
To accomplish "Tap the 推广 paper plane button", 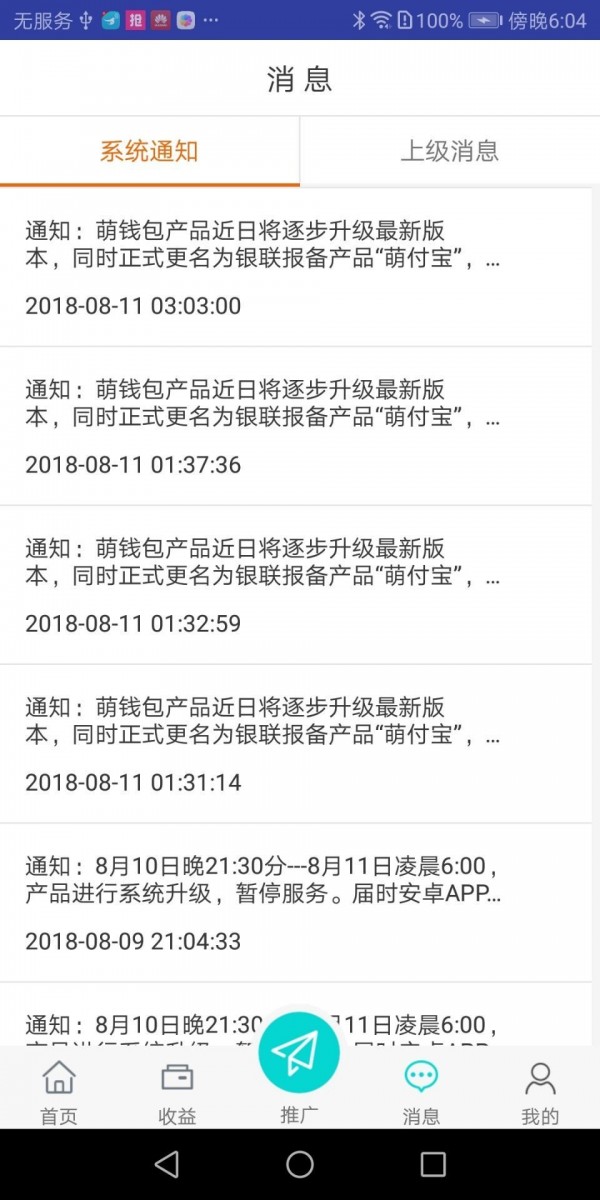I will (x=299, y=1053).
